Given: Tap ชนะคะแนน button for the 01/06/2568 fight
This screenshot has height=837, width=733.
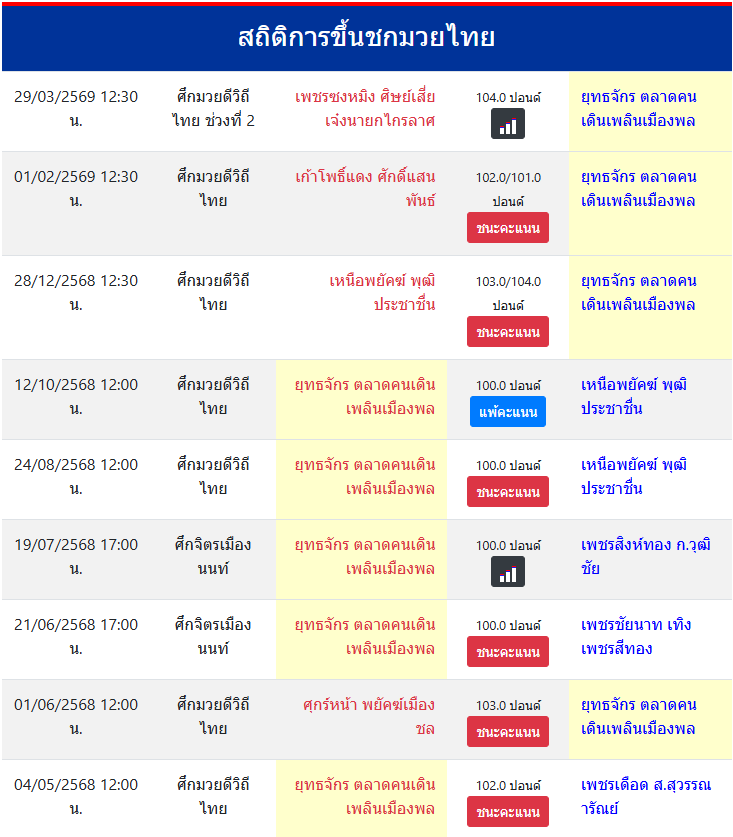Looking at the screenshot, I should 508,732.
